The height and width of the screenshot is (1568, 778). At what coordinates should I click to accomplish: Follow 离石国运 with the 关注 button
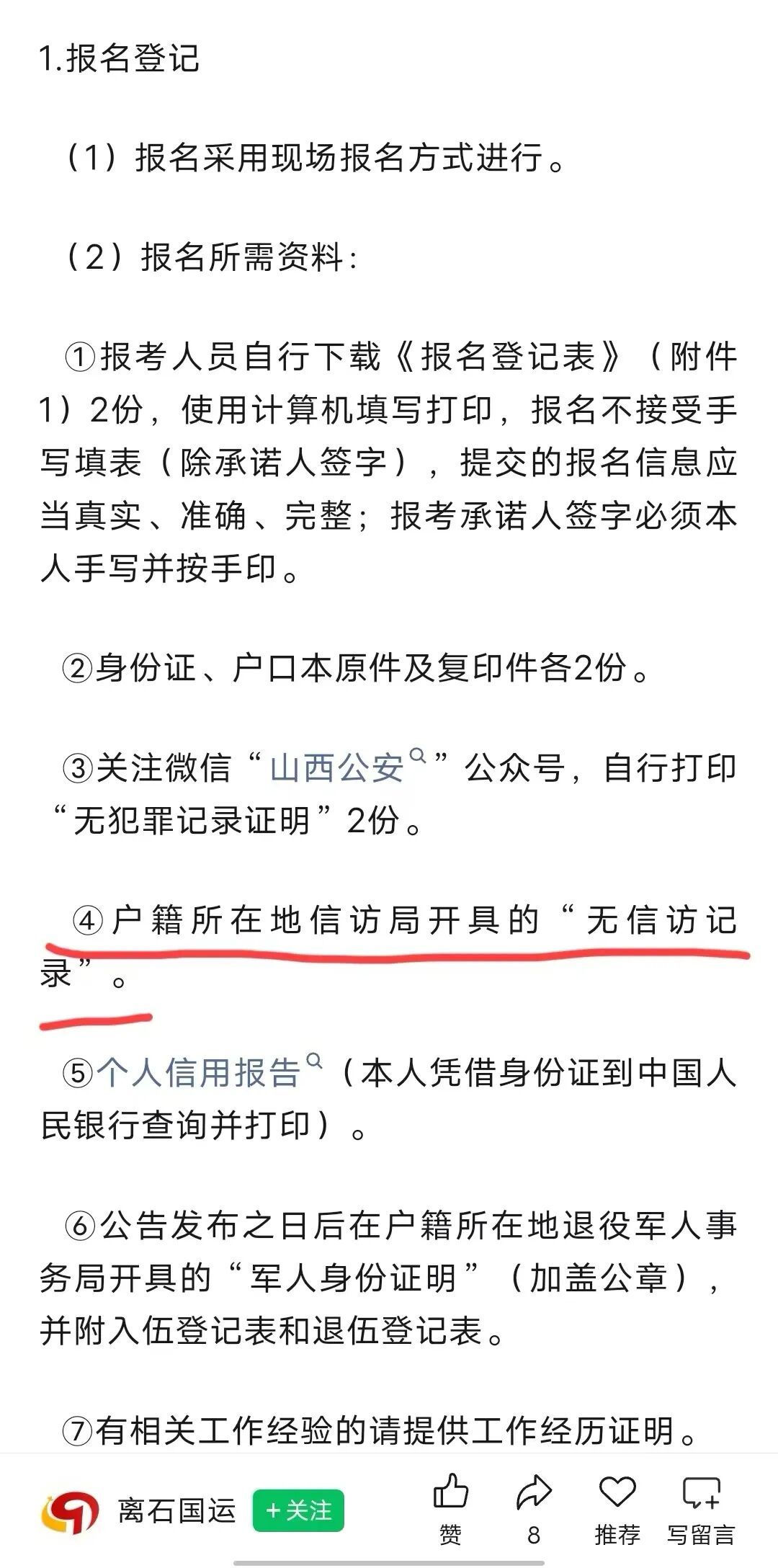click(x=298, y=1510)
